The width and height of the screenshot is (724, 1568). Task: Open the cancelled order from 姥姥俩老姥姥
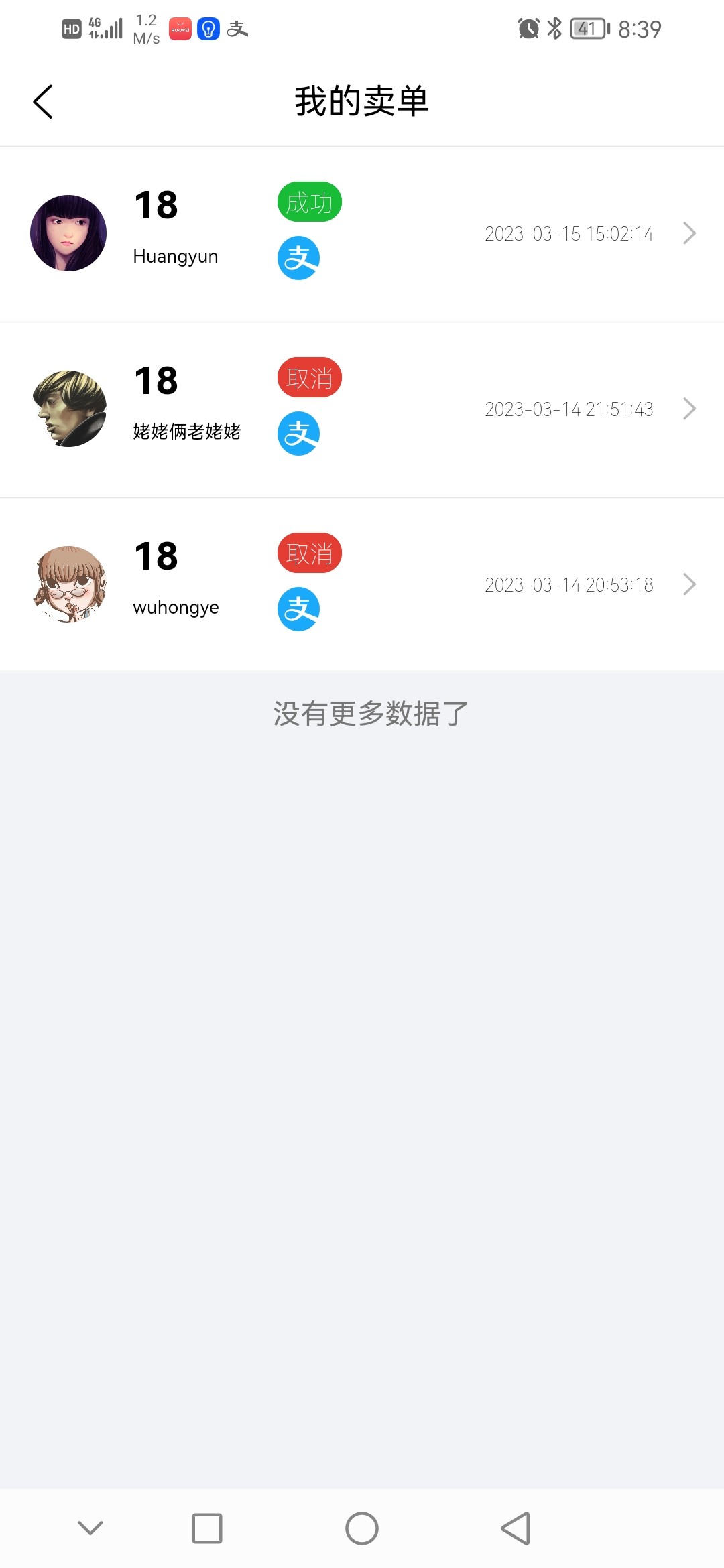(x=362, y=409)
